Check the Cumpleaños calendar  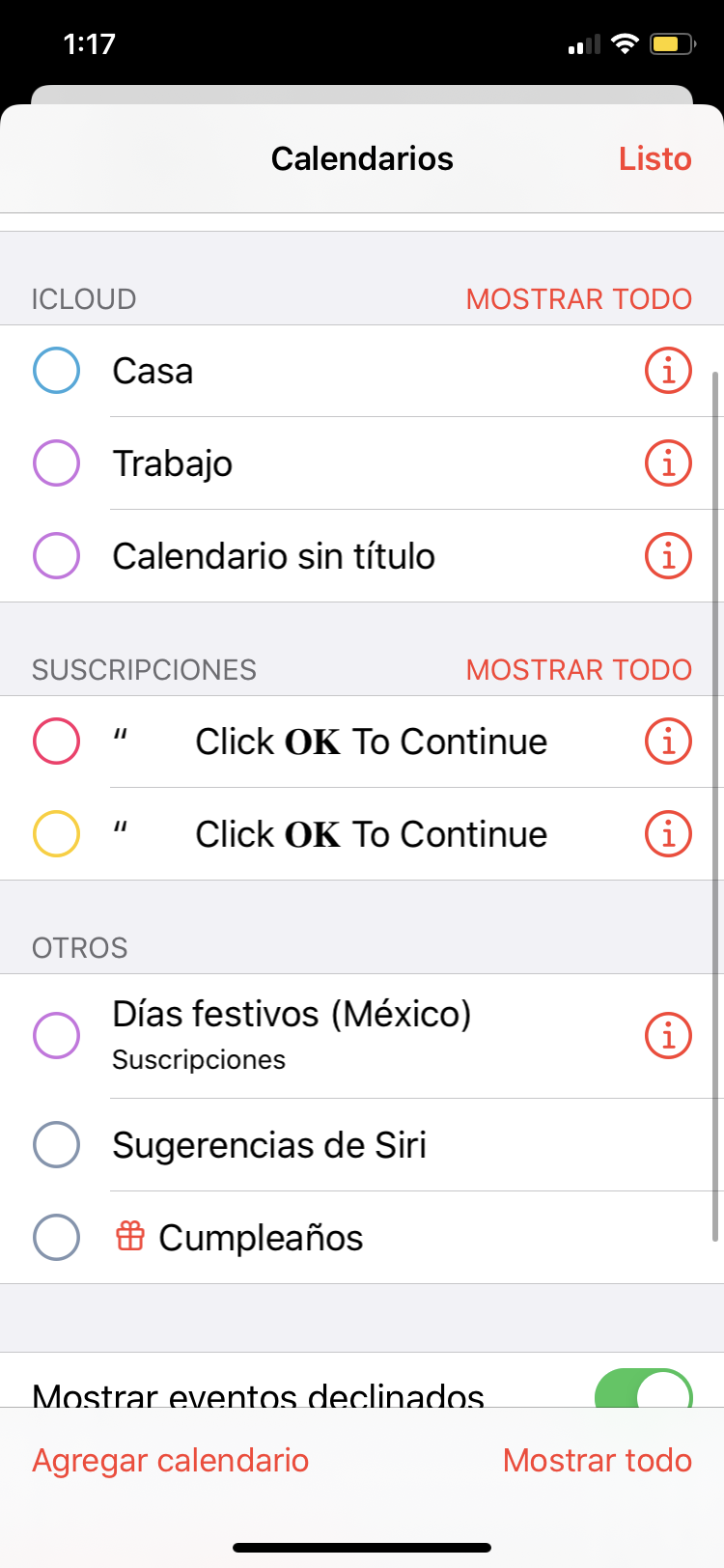pyautogui.click(x=57, y=1238)
